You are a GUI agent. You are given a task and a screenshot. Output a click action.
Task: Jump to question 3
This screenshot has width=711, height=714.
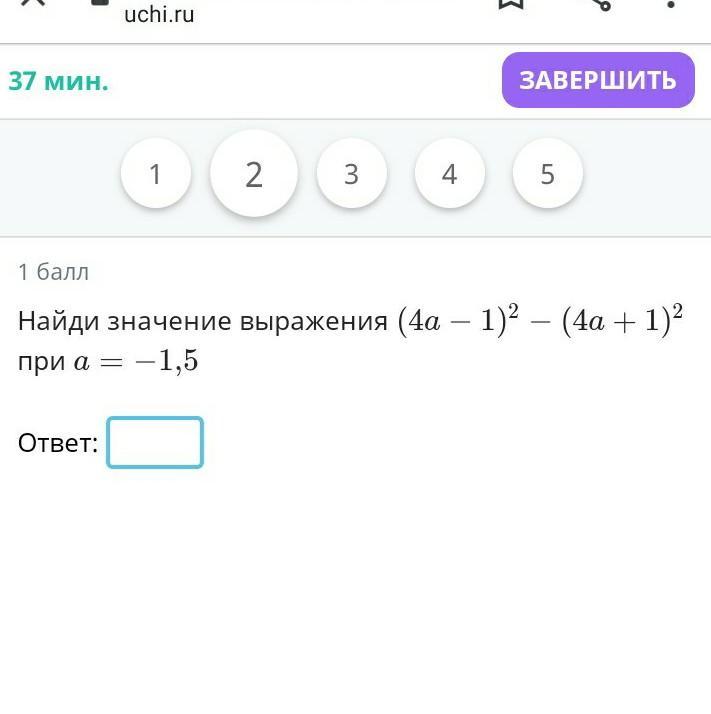click(x=351, y=174)
